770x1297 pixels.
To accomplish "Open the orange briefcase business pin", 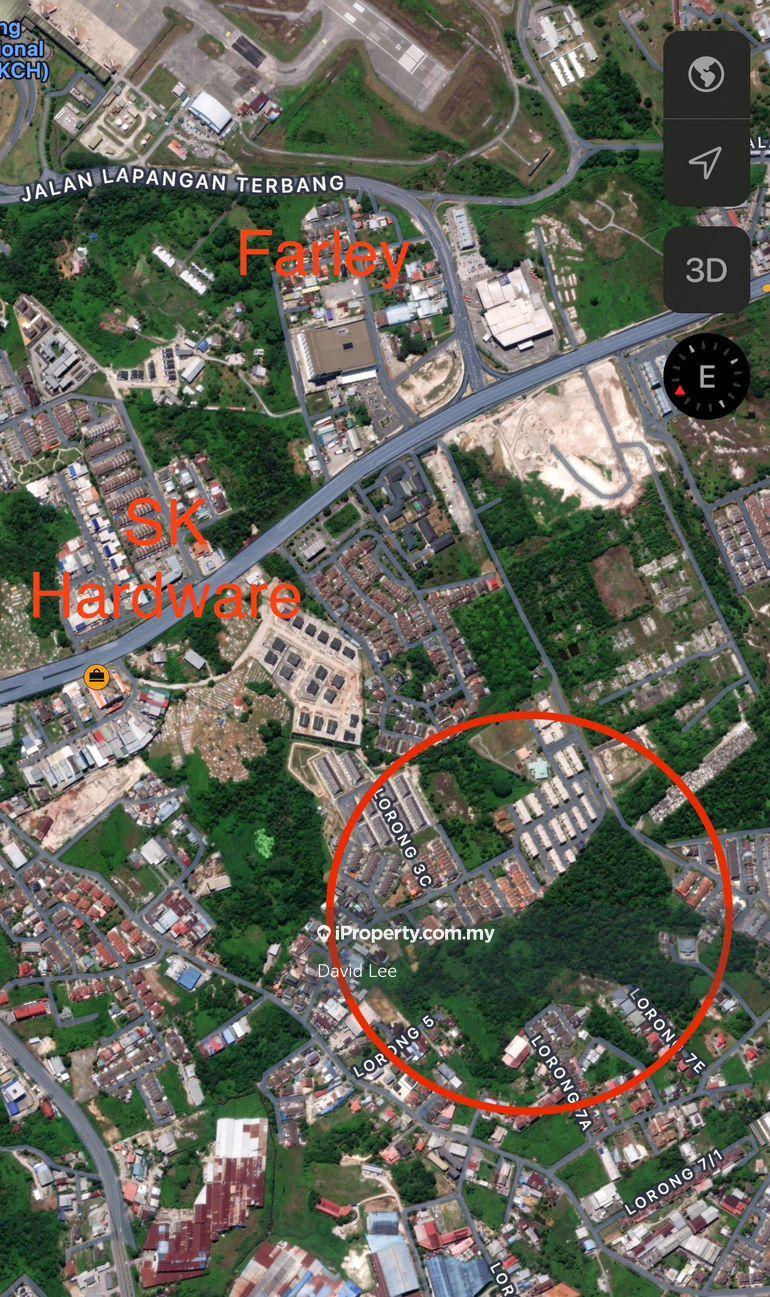I will tap(97, 677).
